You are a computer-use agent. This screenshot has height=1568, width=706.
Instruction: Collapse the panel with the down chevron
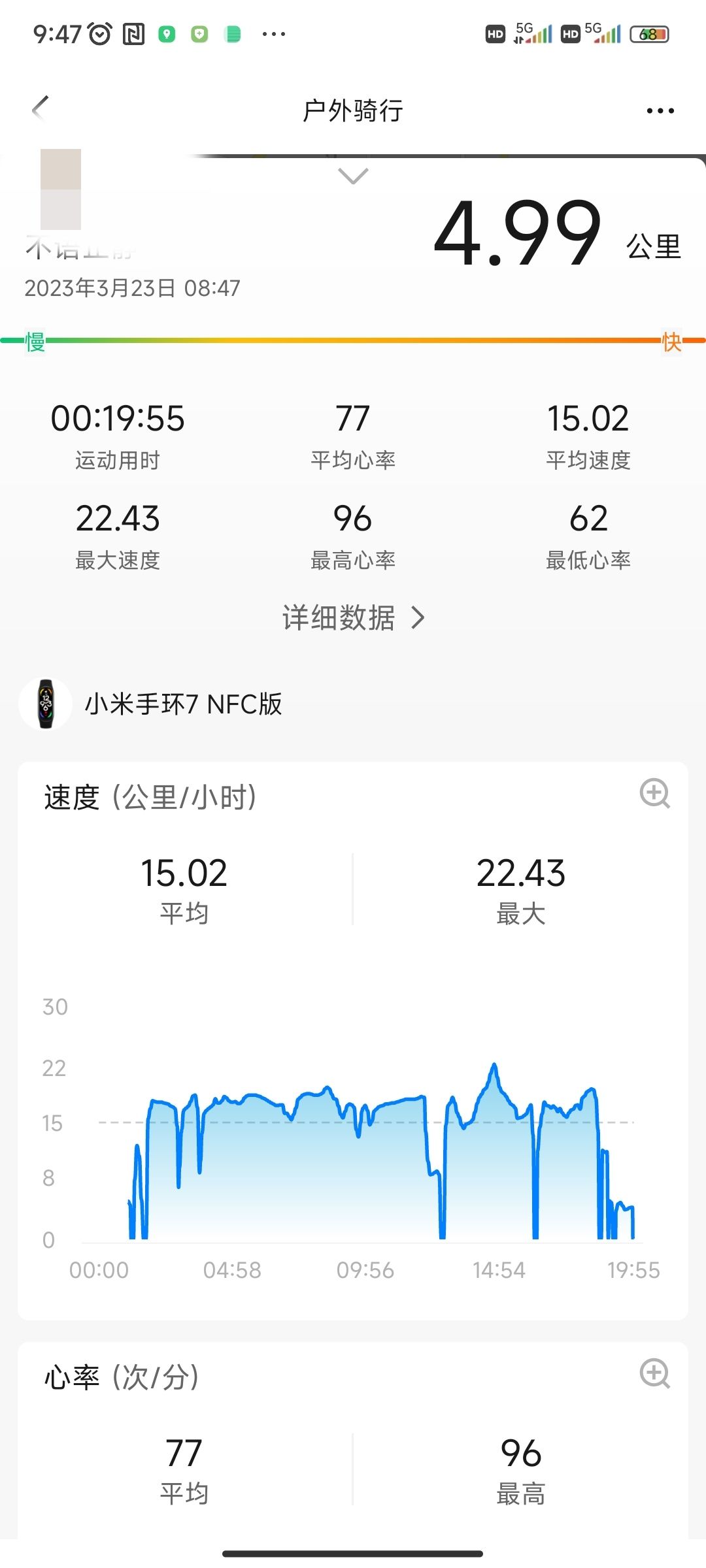(x=353, y=176)
